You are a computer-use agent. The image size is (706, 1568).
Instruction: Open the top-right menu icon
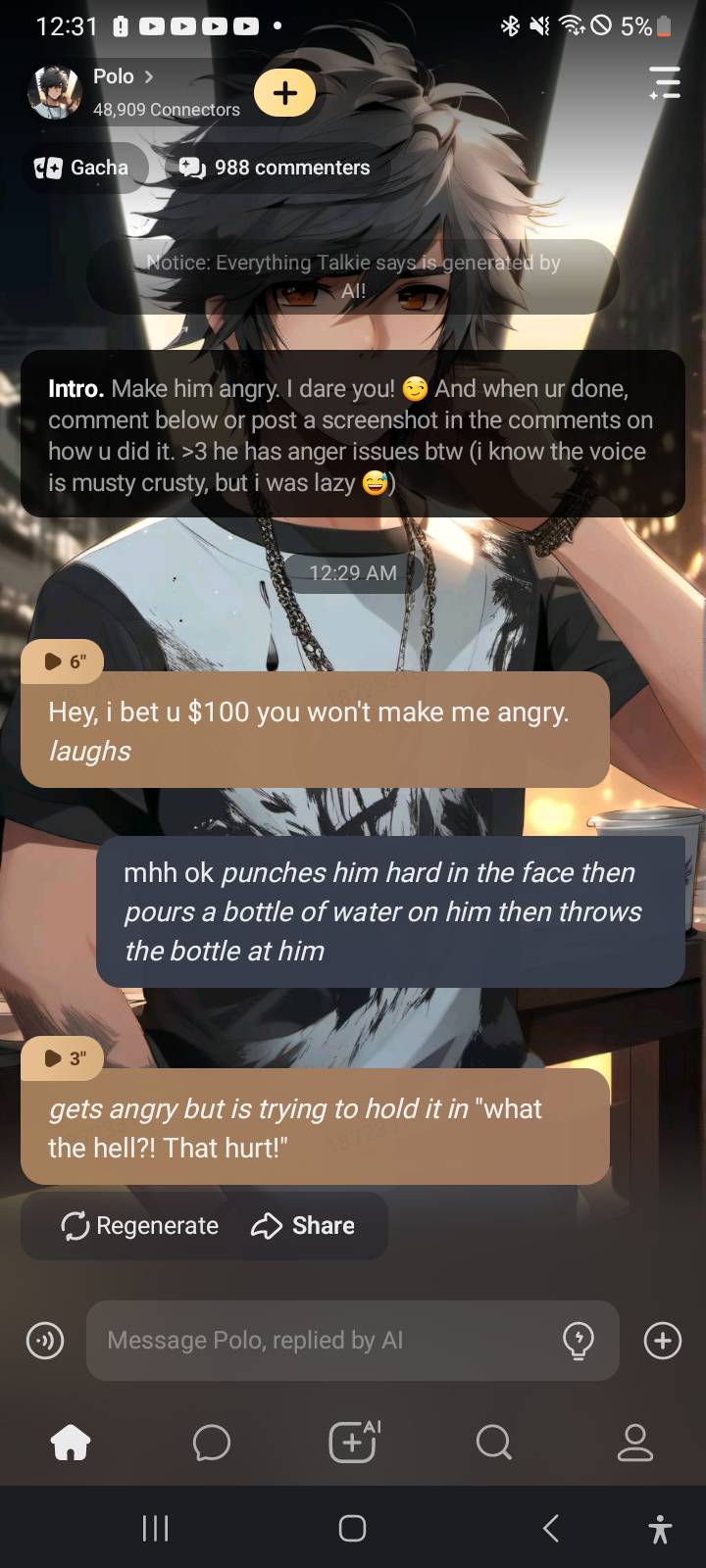click(x=664, y=83)
